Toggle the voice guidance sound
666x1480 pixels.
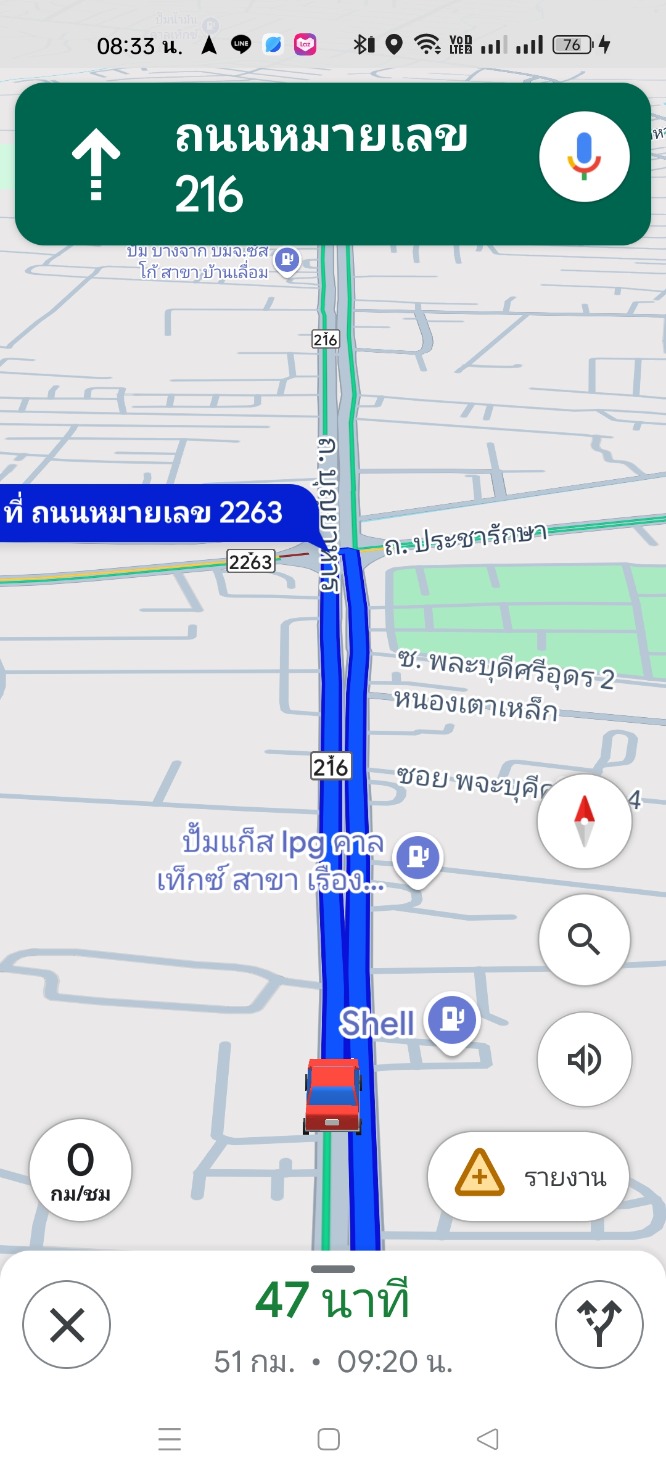[x=584, y=1059]
